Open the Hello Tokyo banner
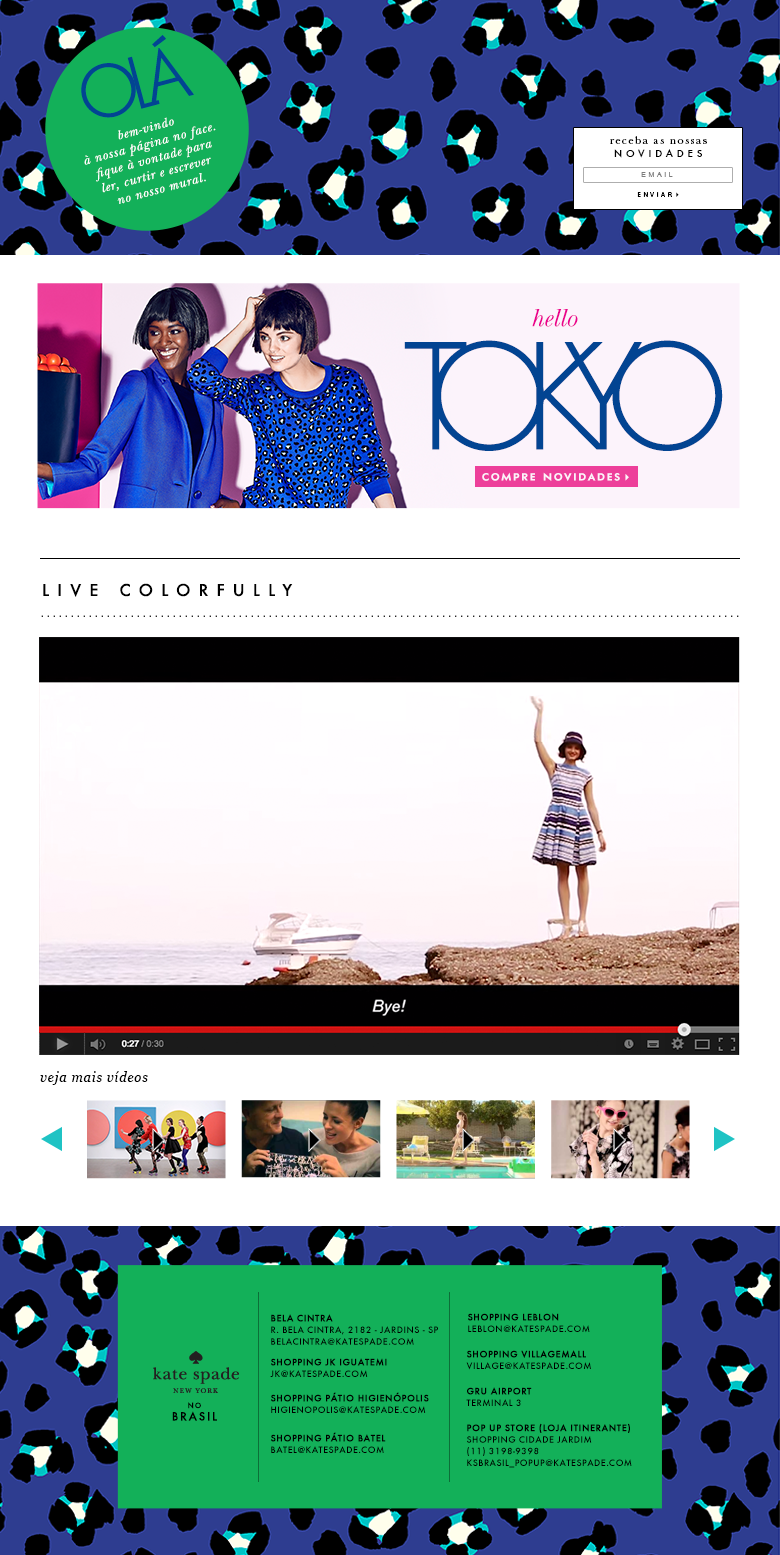The image size is (780, 1555). [388, 395]
